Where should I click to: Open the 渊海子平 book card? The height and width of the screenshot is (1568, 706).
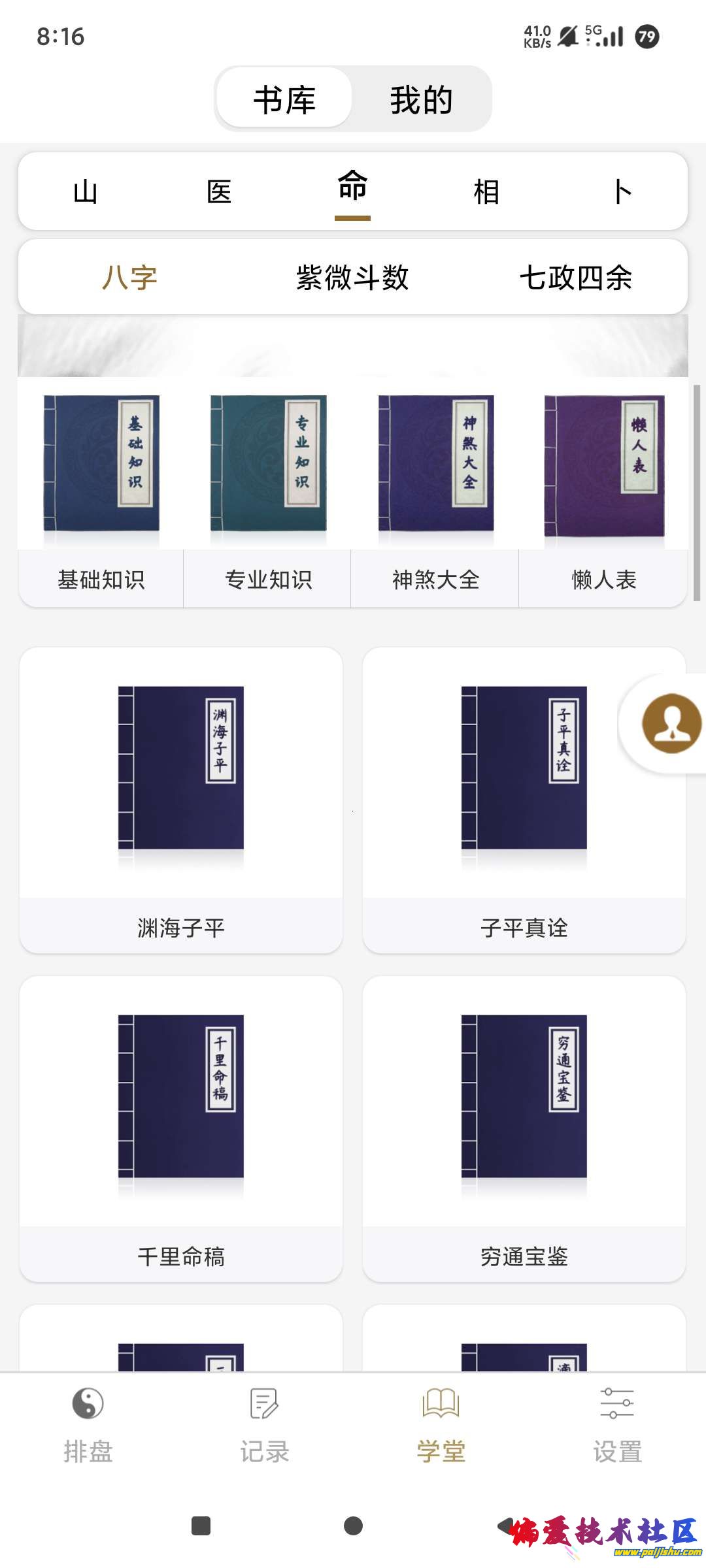[181, 800]
